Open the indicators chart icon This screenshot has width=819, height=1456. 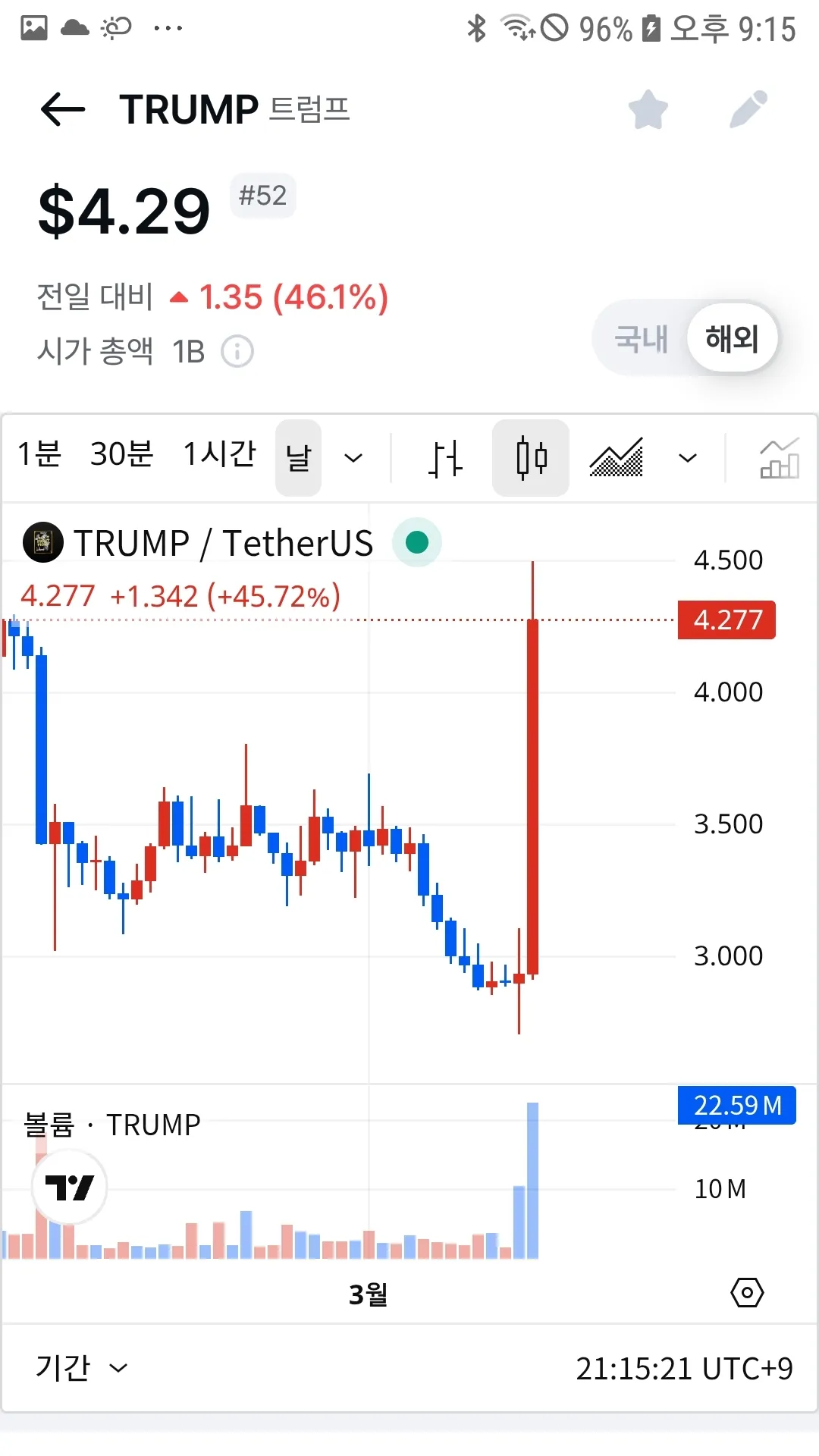click(x=779, y=458)
